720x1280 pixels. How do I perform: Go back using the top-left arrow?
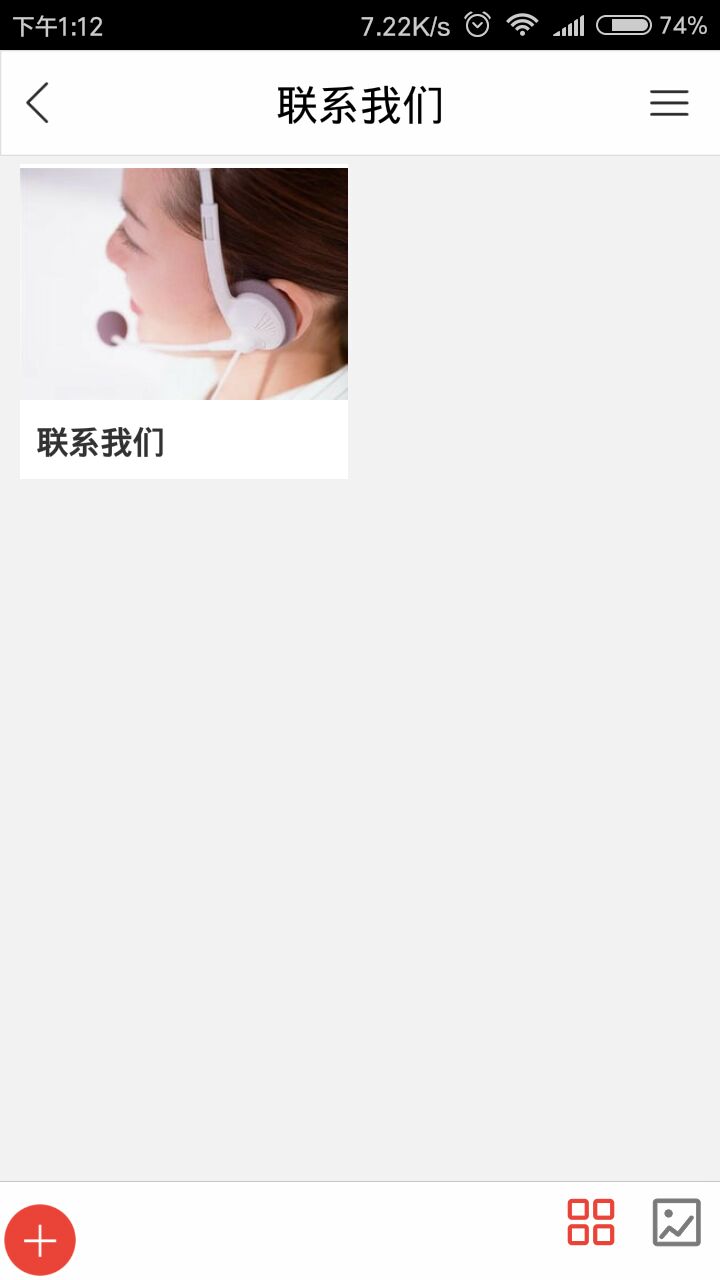[x=38, y=103]
